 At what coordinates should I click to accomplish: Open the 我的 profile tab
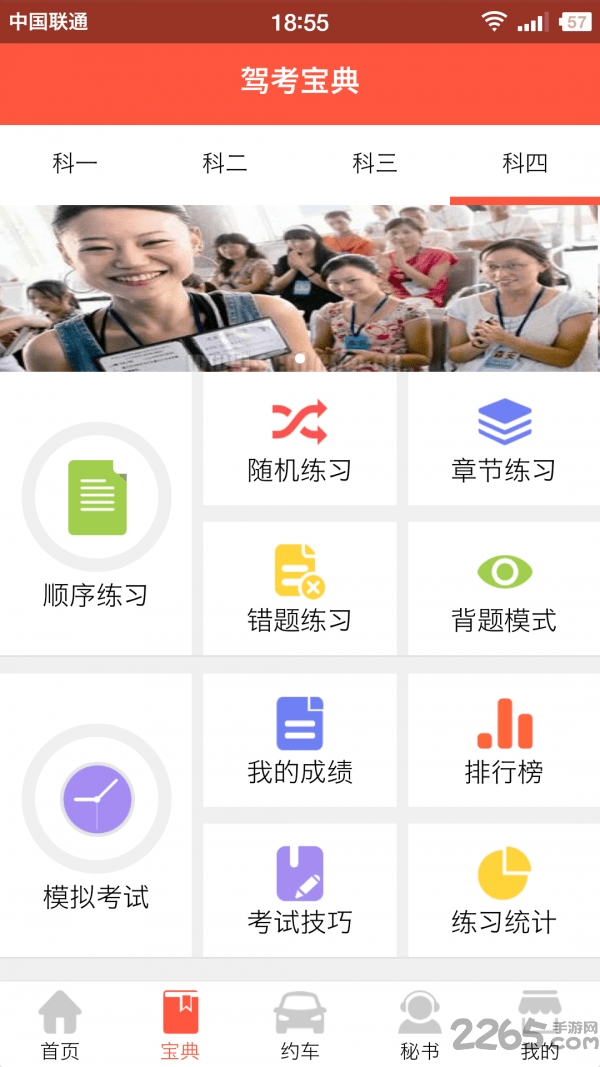pos(540,1025)
